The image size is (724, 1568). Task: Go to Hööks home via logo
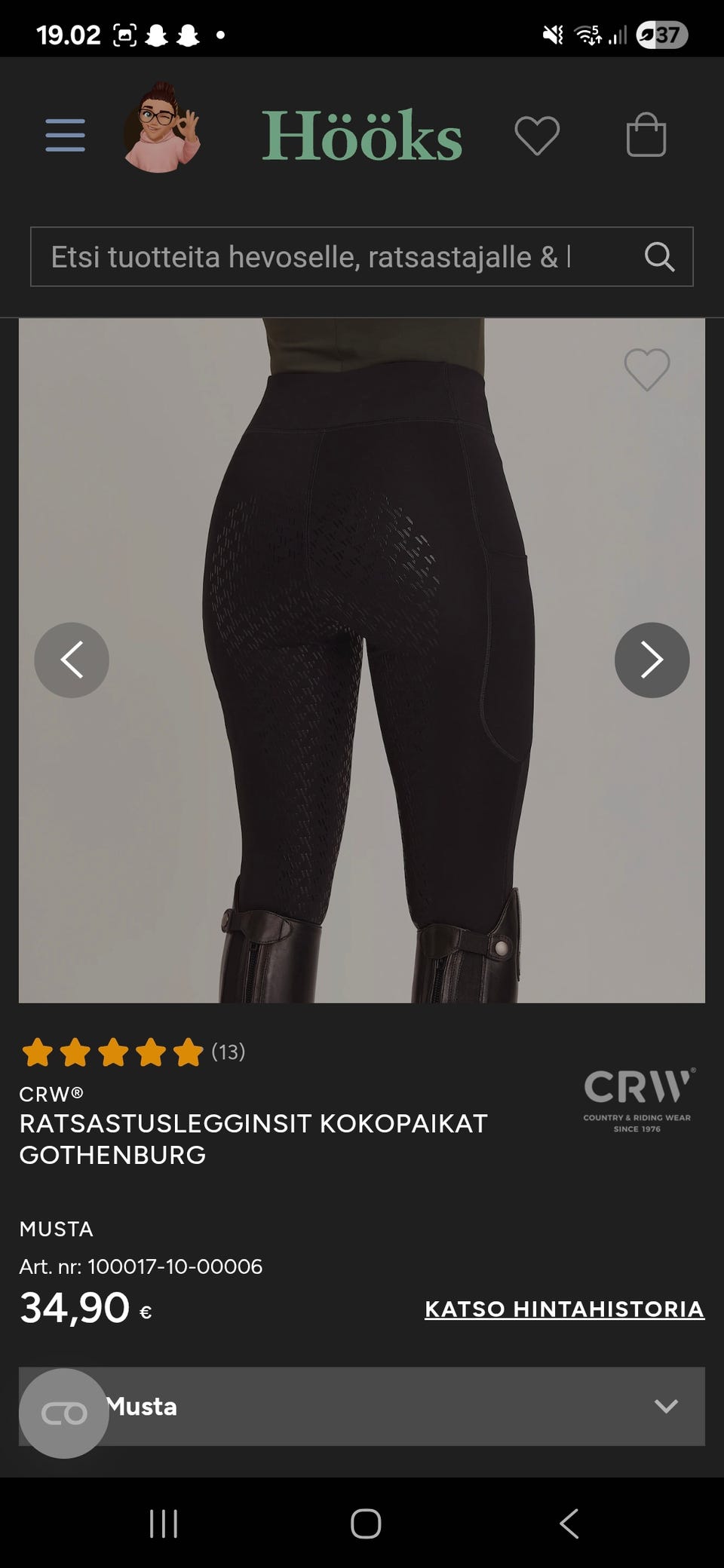pos(362,136)
